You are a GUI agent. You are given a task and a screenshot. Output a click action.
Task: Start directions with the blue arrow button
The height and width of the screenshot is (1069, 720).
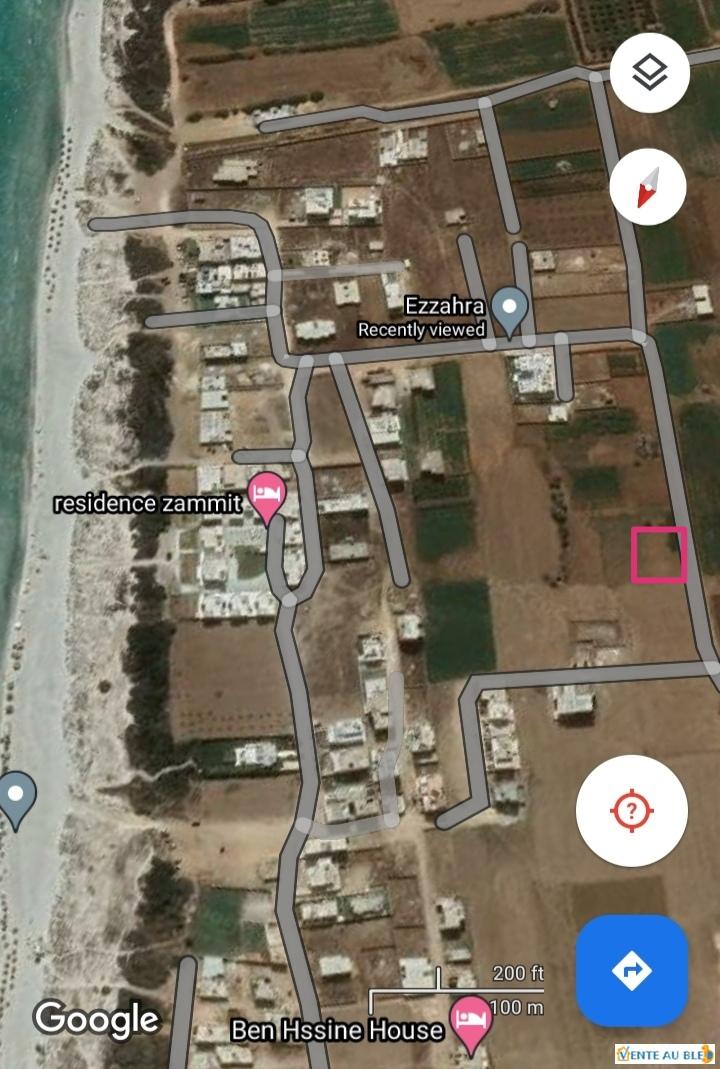coord(631,970)
